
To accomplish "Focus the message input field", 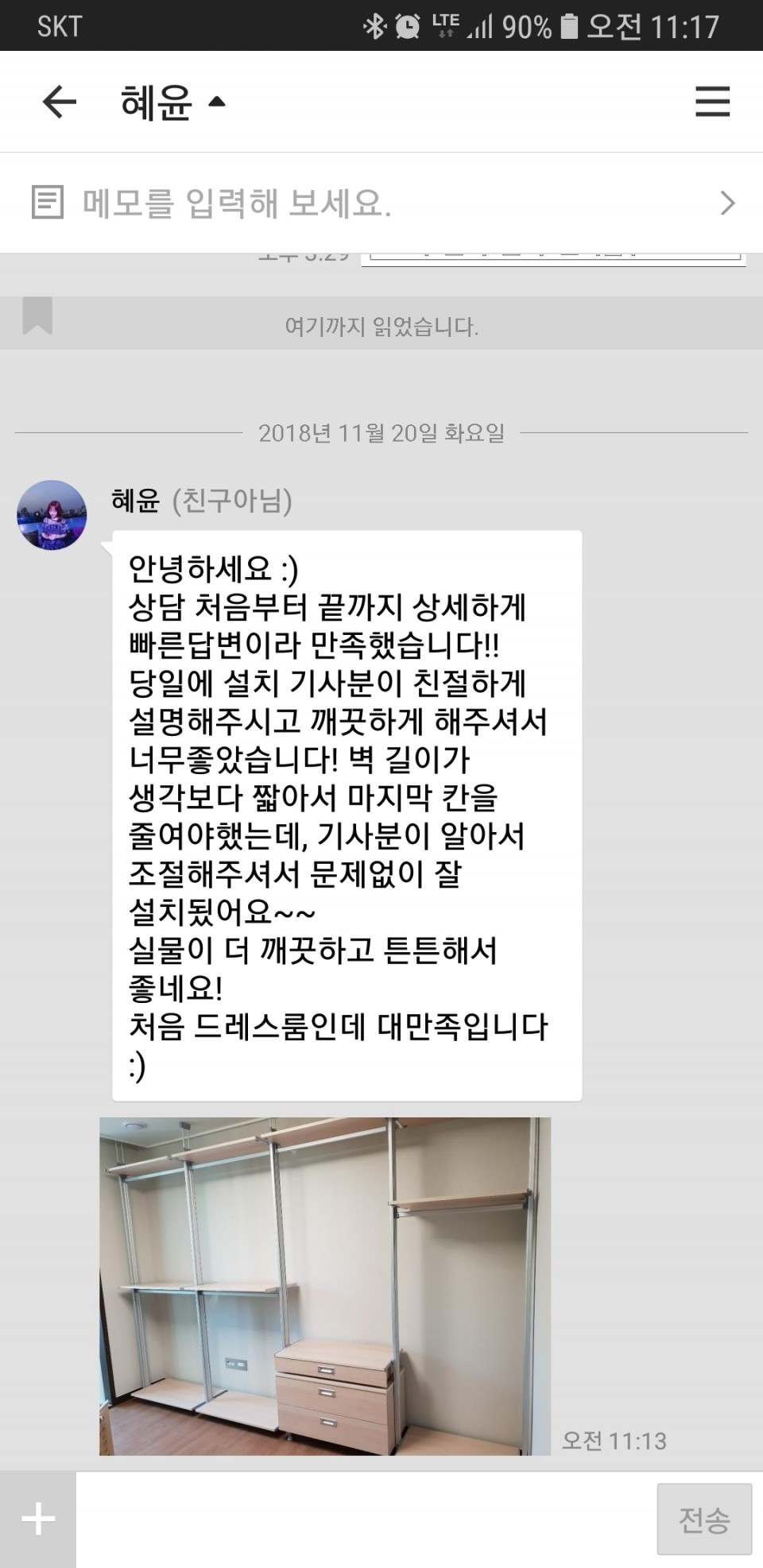I will click(366, 1519).
